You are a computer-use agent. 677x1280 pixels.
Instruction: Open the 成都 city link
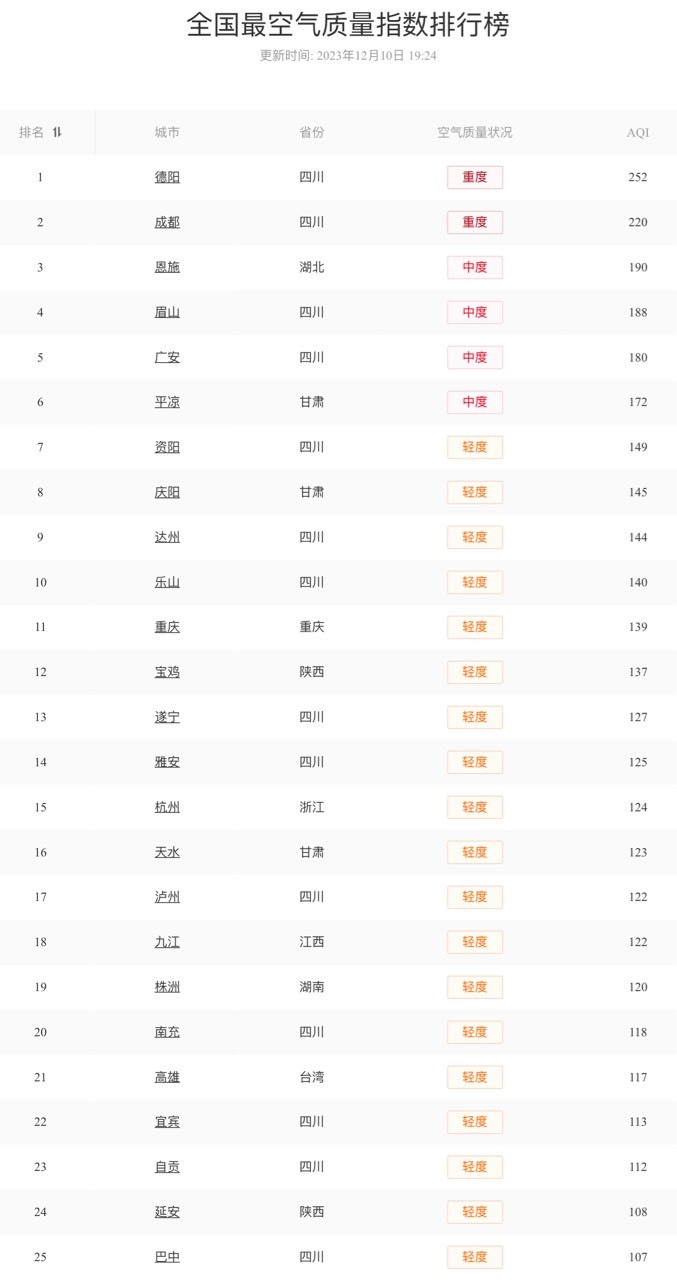coord(167,222)
